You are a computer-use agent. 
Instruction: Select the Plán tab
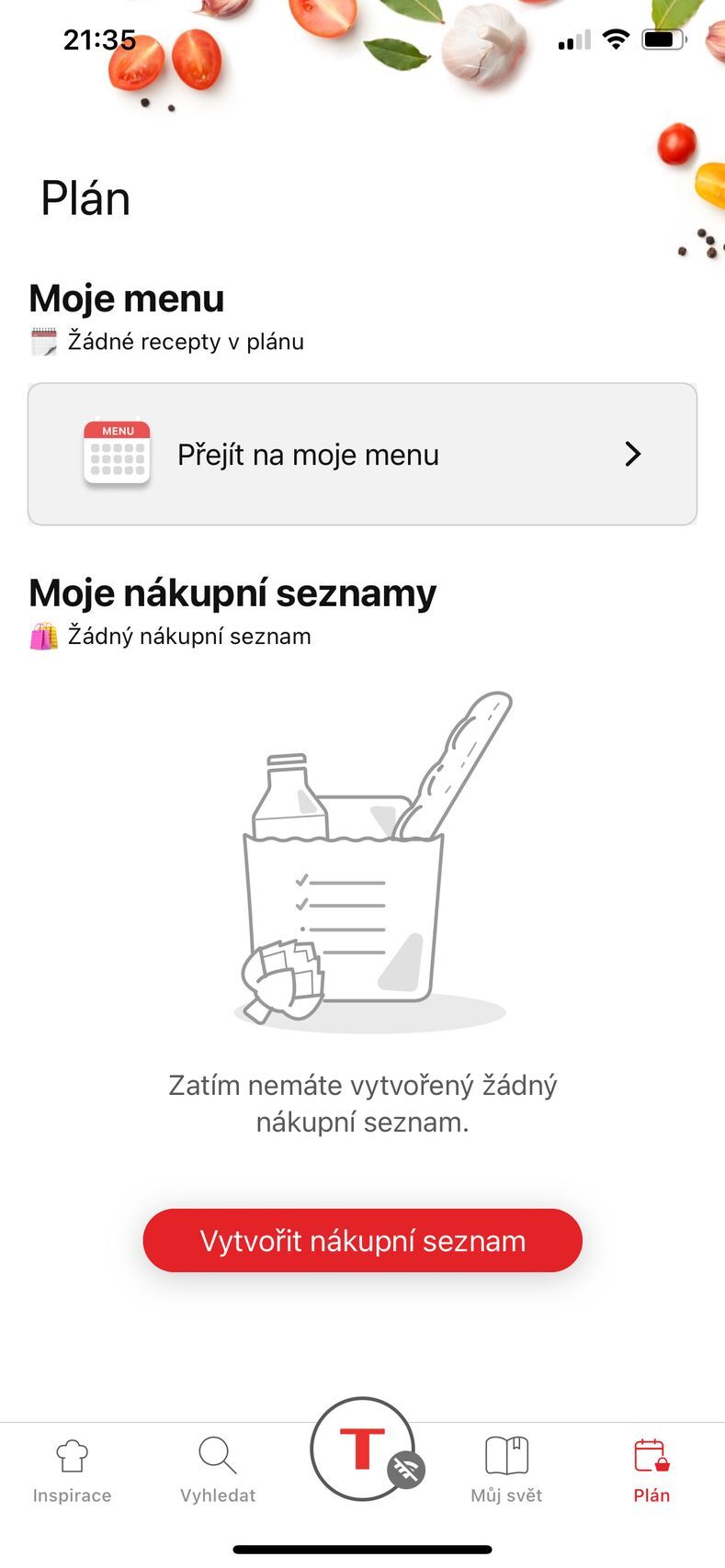tap(651, 1470)
